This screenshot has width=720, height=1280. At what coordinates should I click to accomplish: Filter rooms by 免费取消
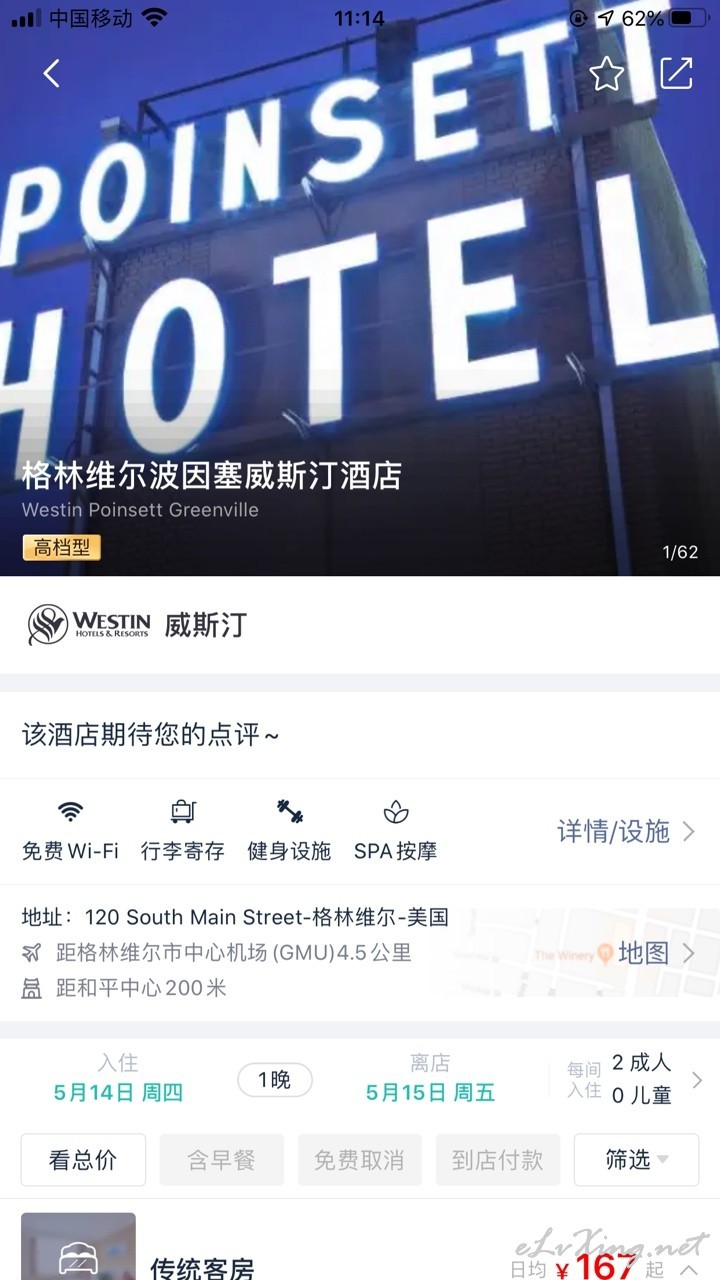tap(360, 1160)
